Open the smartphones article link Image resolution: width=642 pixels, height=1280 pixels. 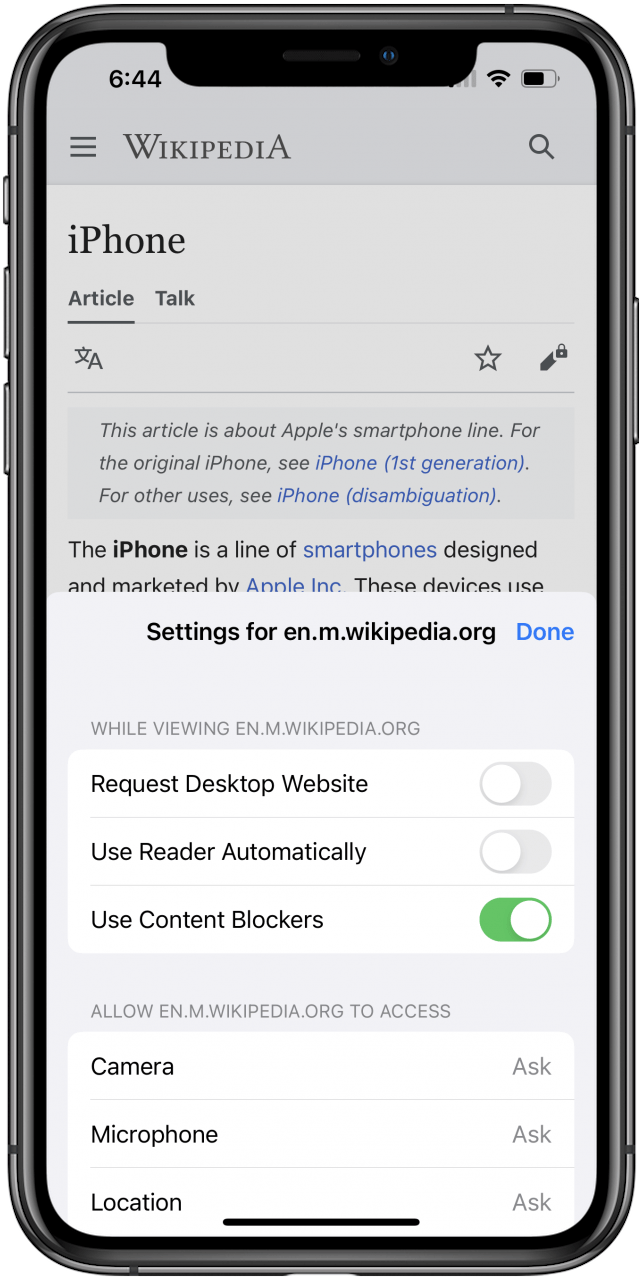[369, 550]
